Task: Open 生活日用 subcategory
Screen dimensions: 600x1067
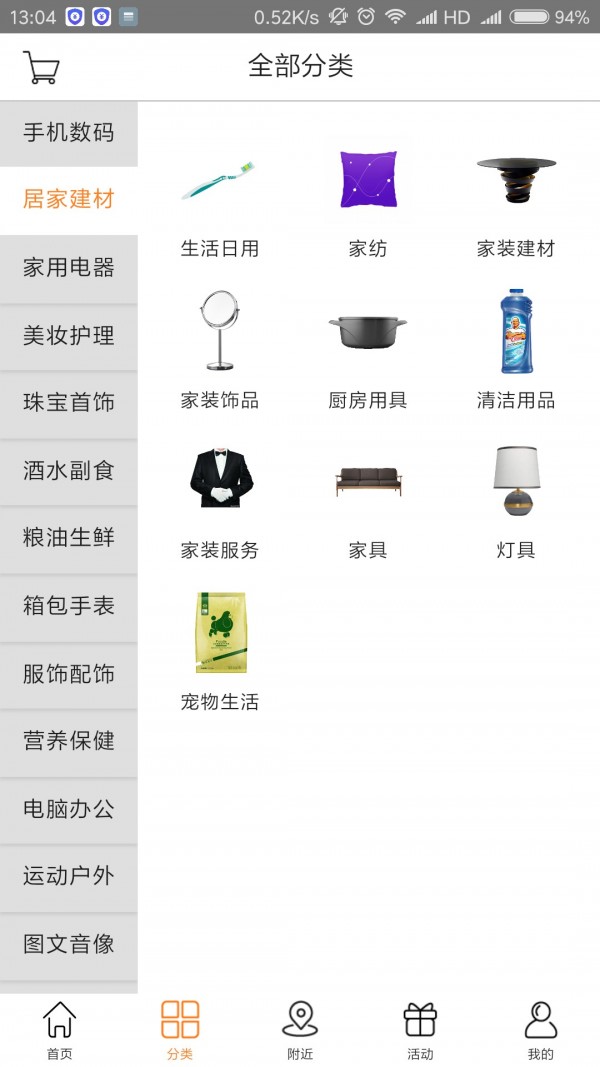Action: pos(220,200)
